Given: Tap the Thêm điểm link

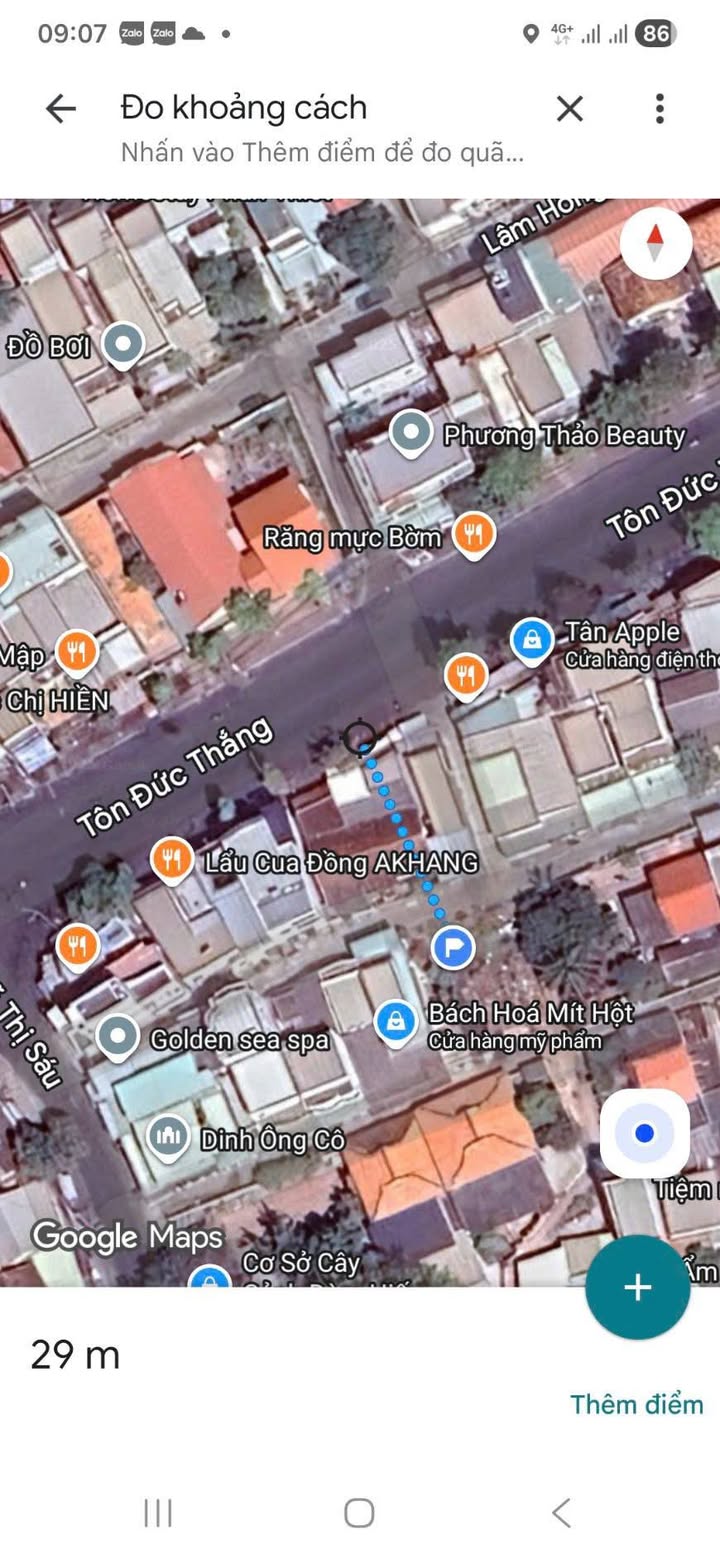Looking at the screenshot, I should (636, 1404).
